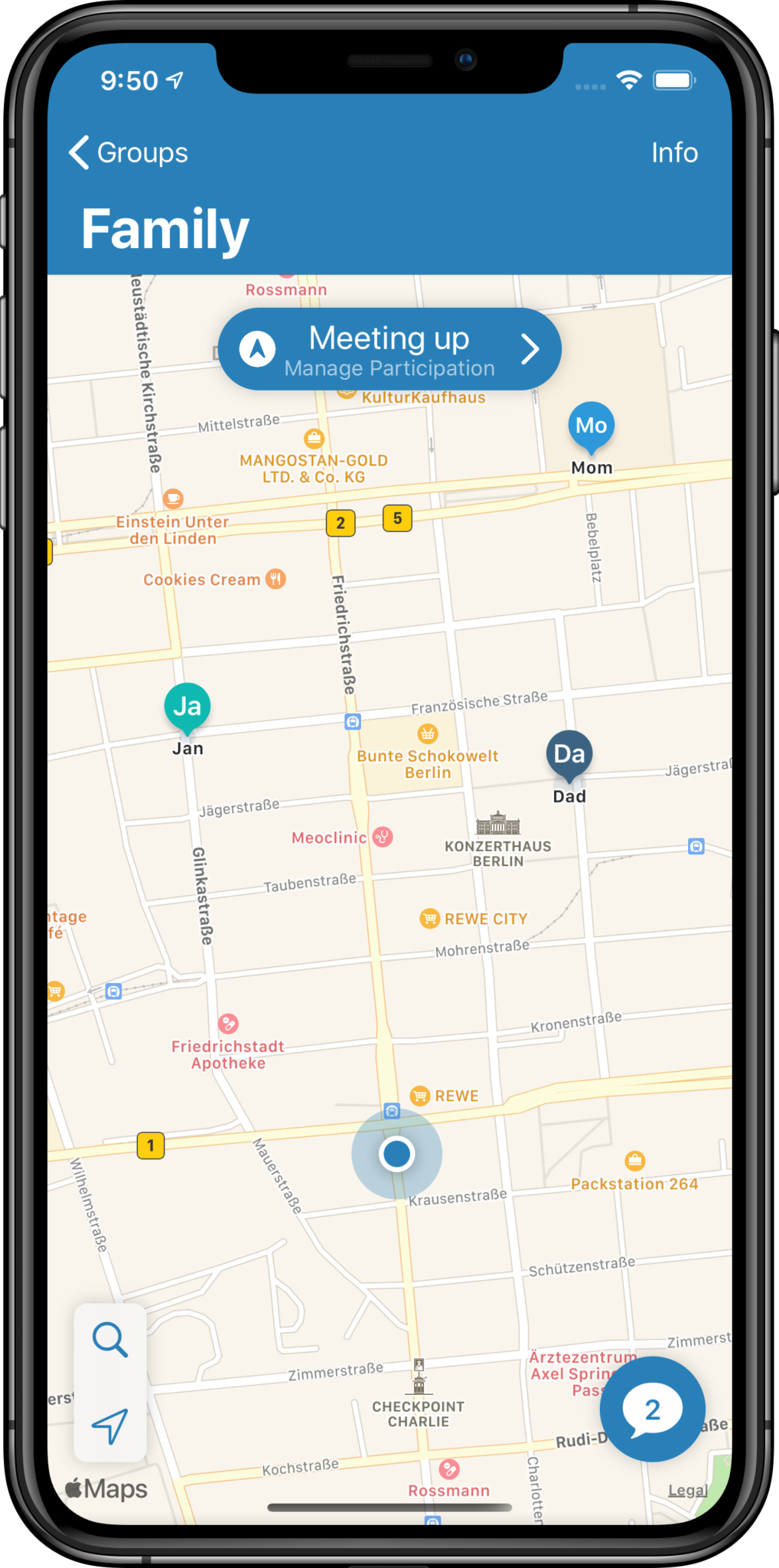The image size is (779, 1568).
Task: Select Jan's location pin
Action: coord(187,707)
